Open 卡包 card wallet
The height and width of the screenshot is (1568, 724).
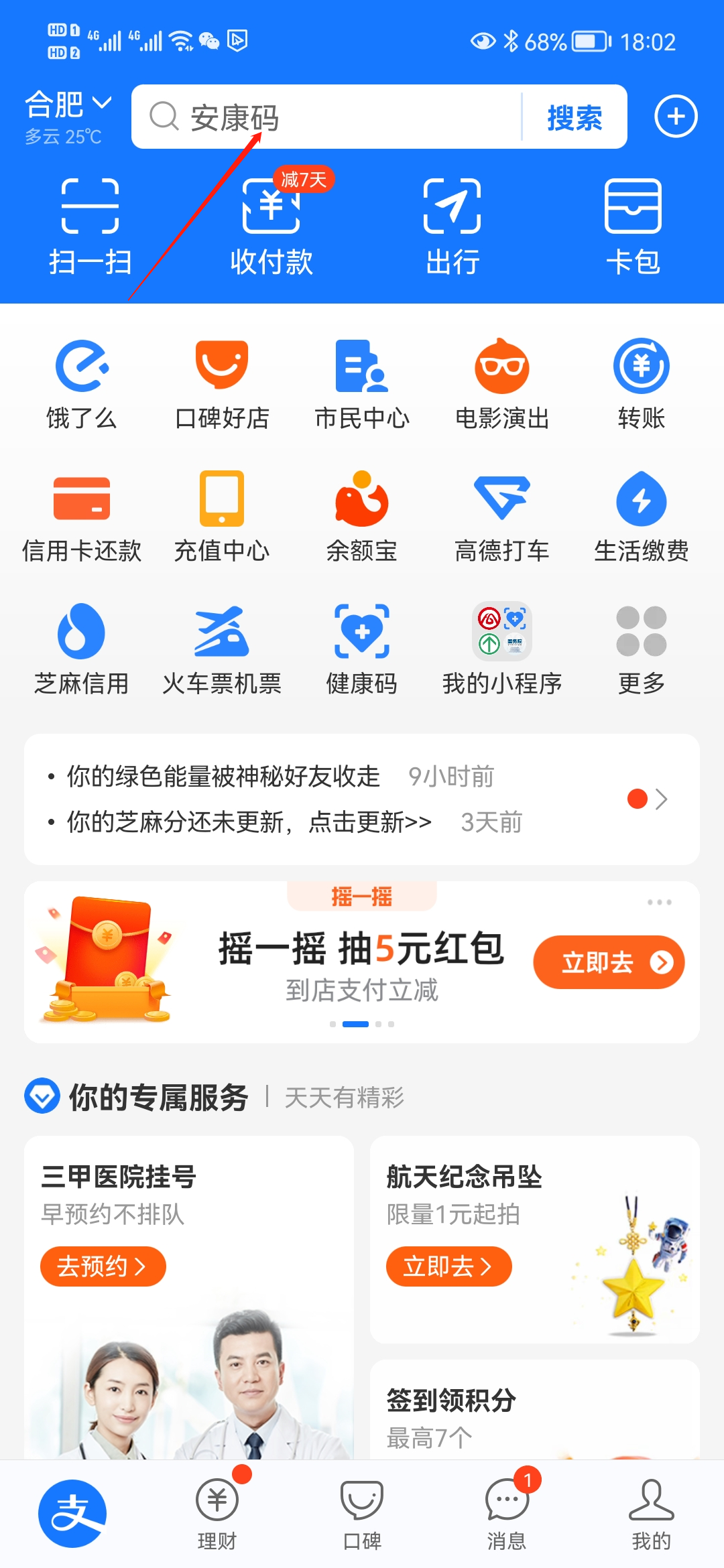[x=633, y=226]
